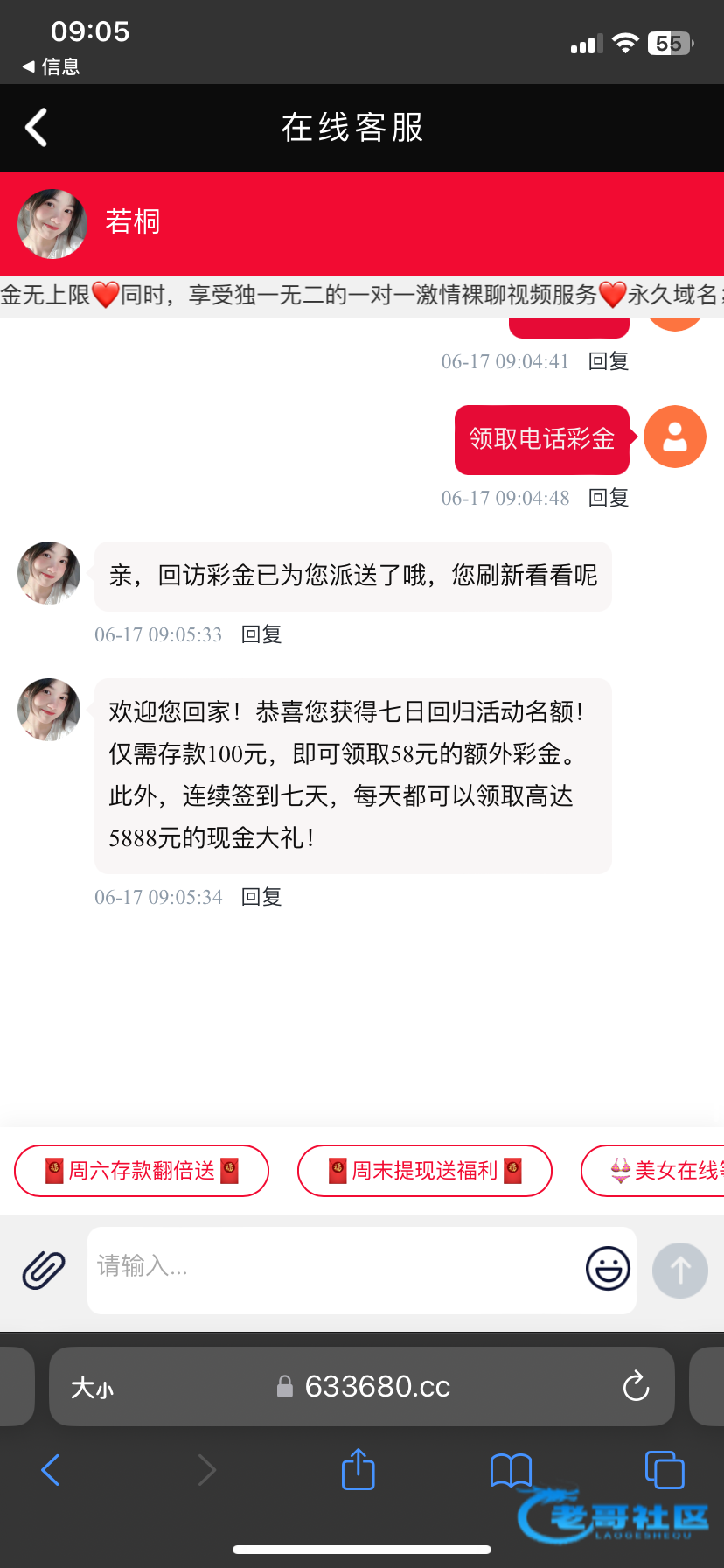Screen dimensions: 724x1568
Task: Select 美女在线 quick chip
Action: 665,1171
